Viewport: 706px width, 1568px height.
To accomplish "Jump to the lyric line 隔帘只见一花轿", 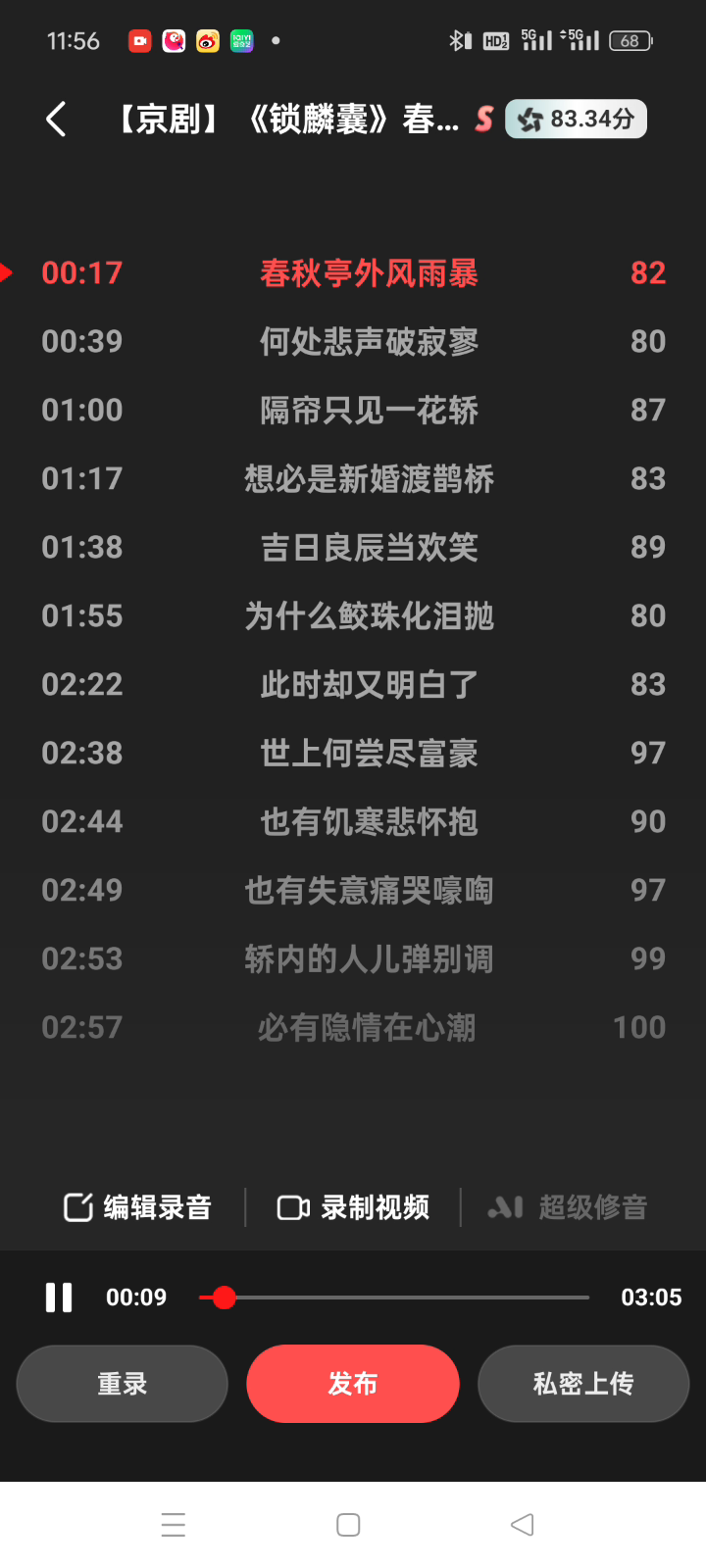I will (x=369, y=410).
